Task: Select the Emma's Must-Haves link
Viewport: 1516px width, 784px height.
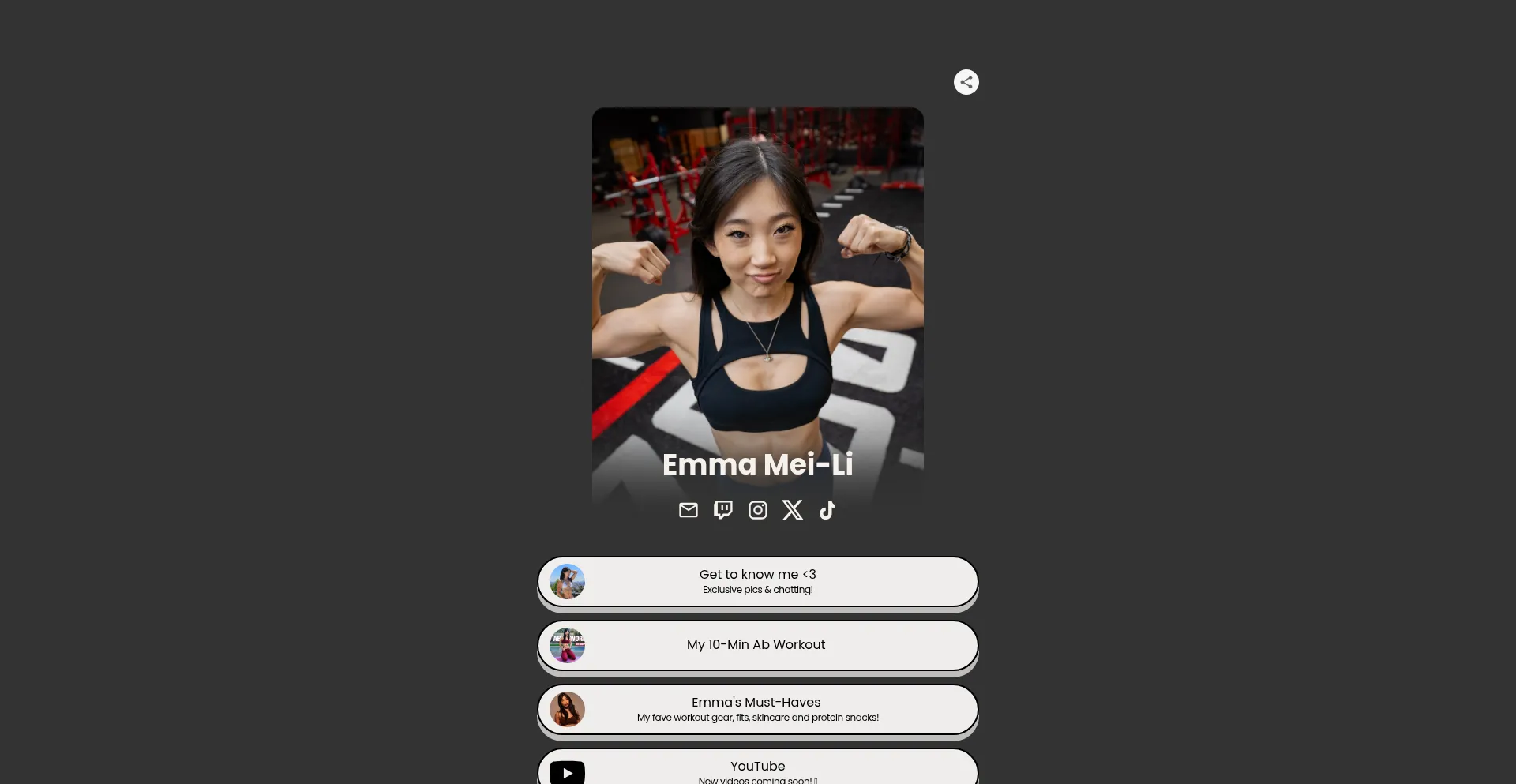Action: click(x=758, y=709)
